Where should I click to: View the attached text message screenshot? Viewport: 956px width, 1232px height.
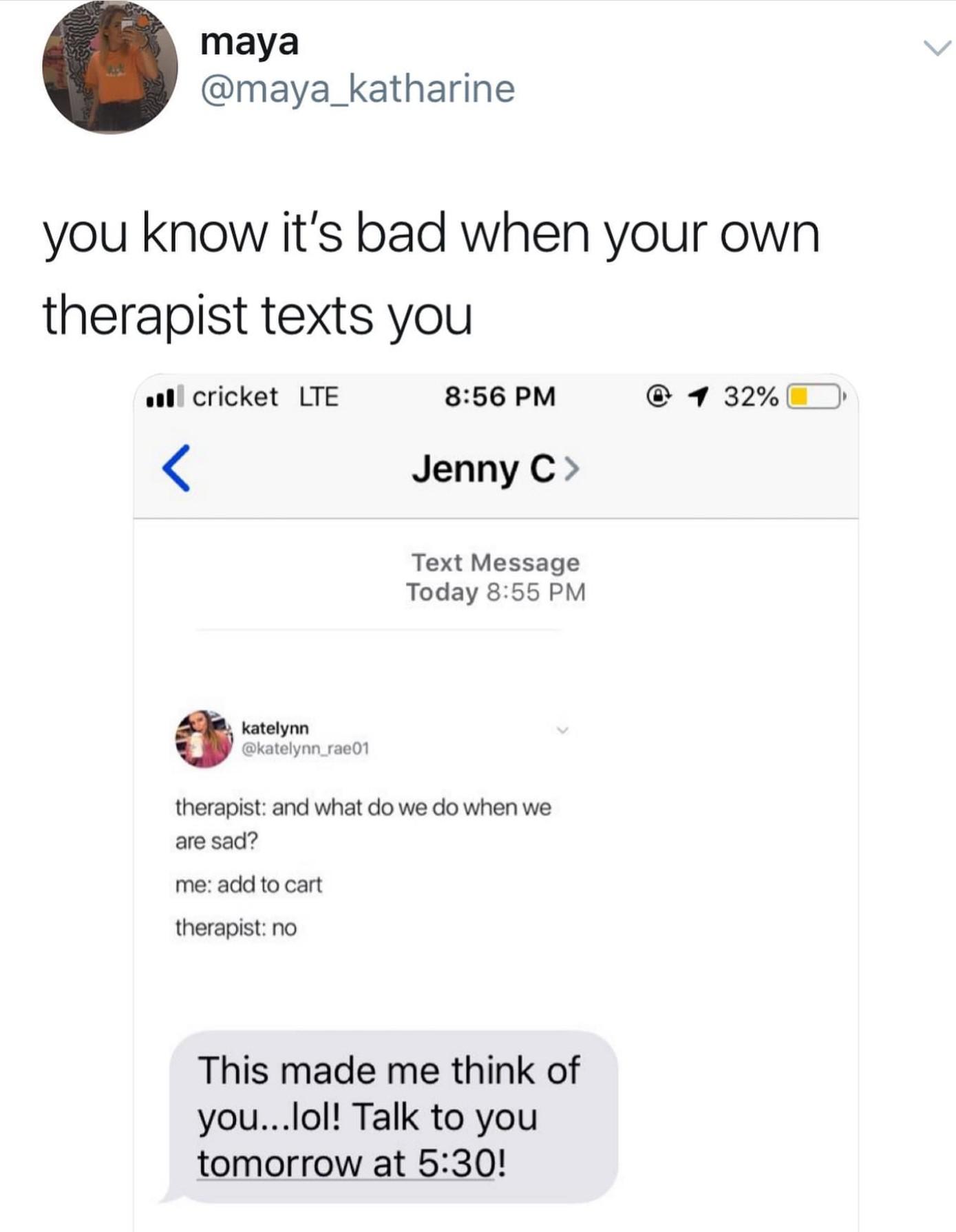pos(496,798)
